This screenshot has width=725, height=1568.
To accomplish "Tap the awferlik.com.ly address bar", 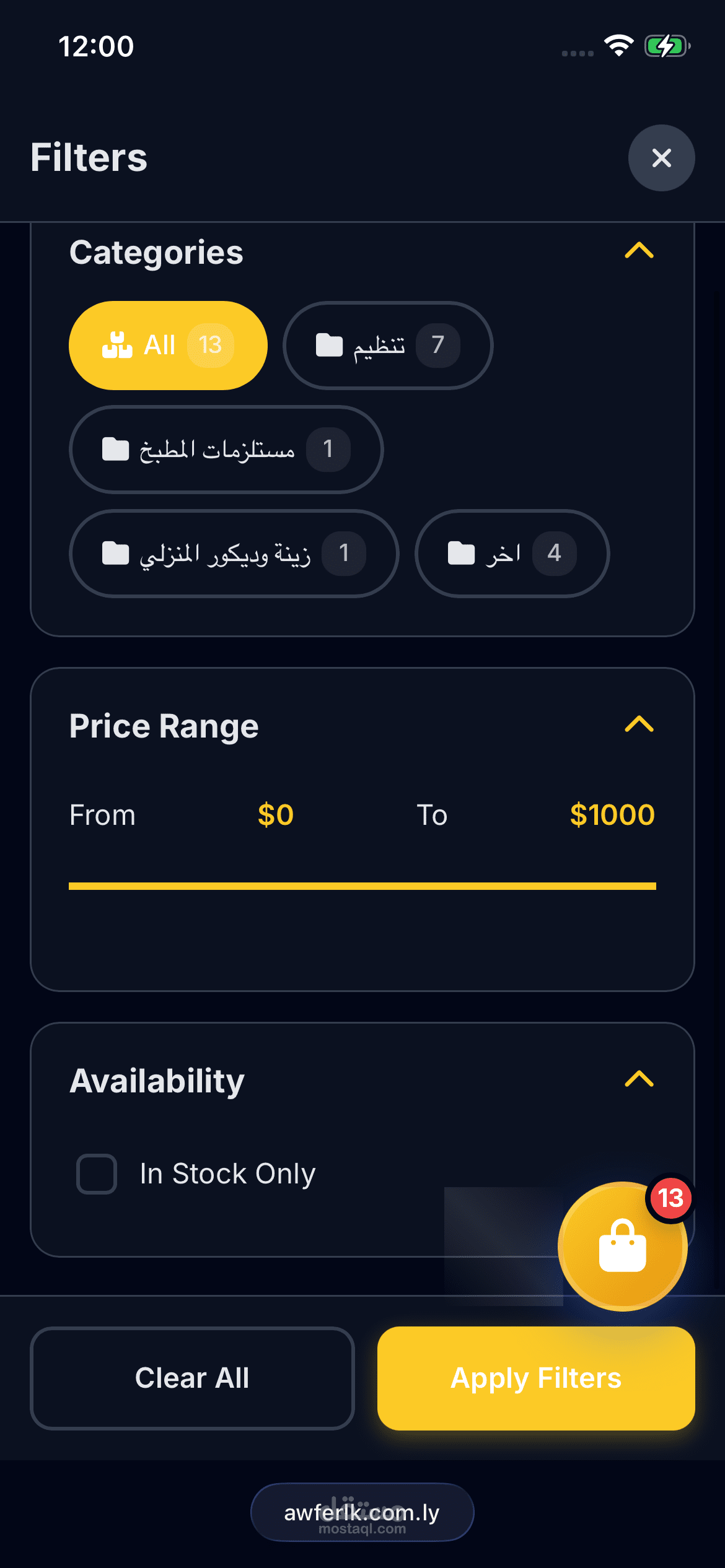I will click(362, 1512).
